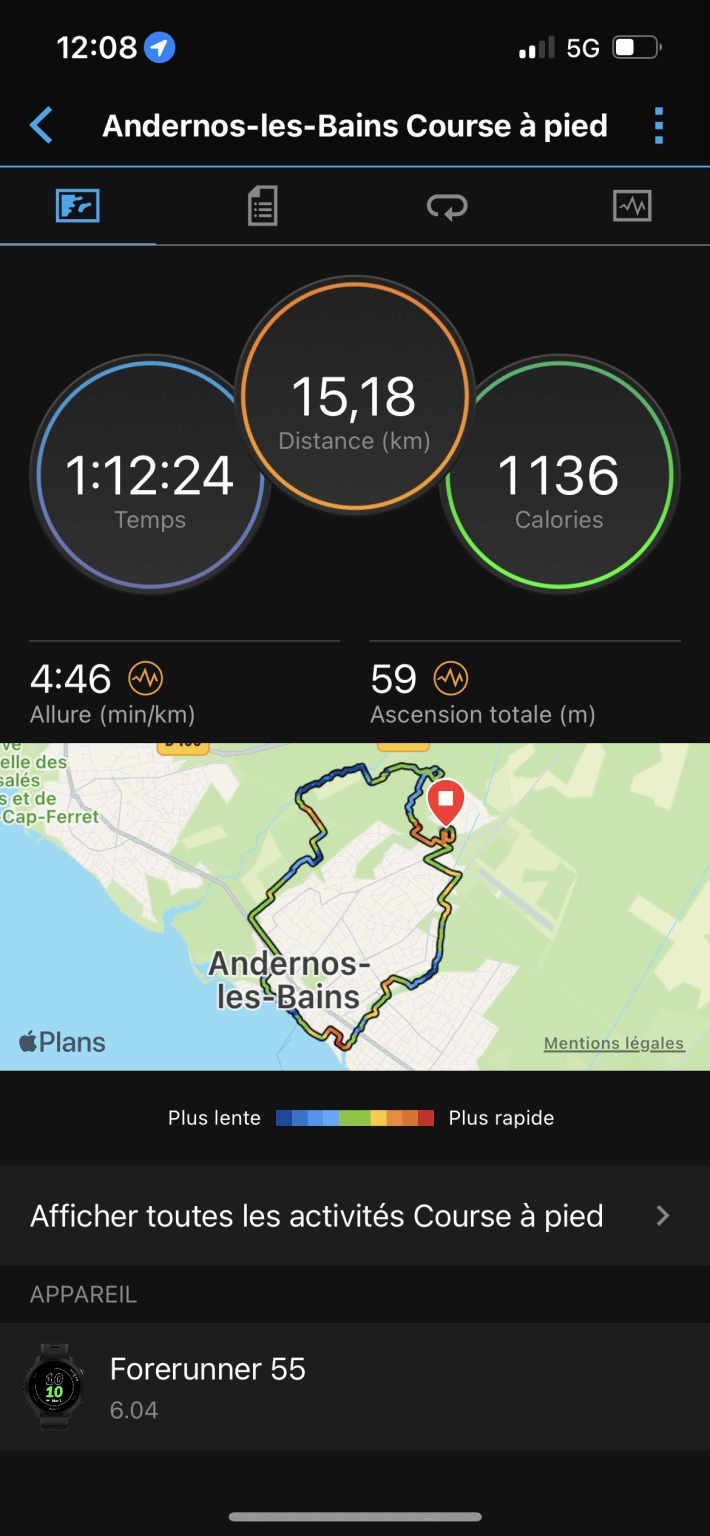Open the three-dot overflow menu
The width and height of the screenshot is (710, 1536).
tap(658, 126)
